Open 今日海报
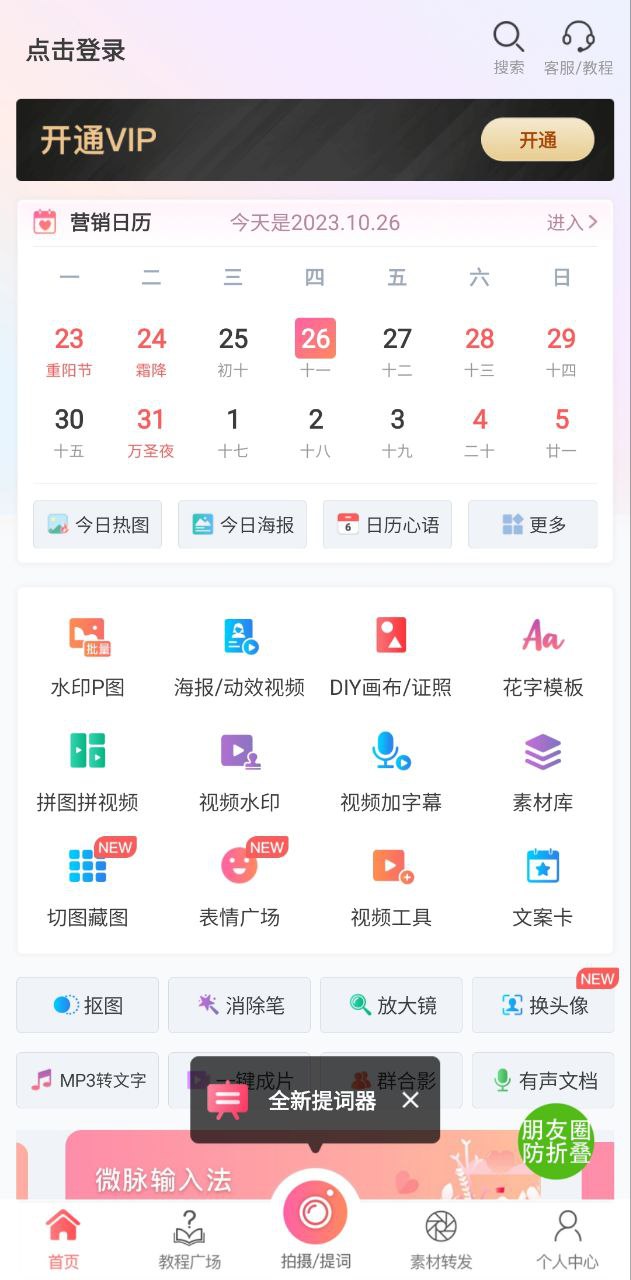The width and height of the screenshot is (631, 1280). click(243, 525)
